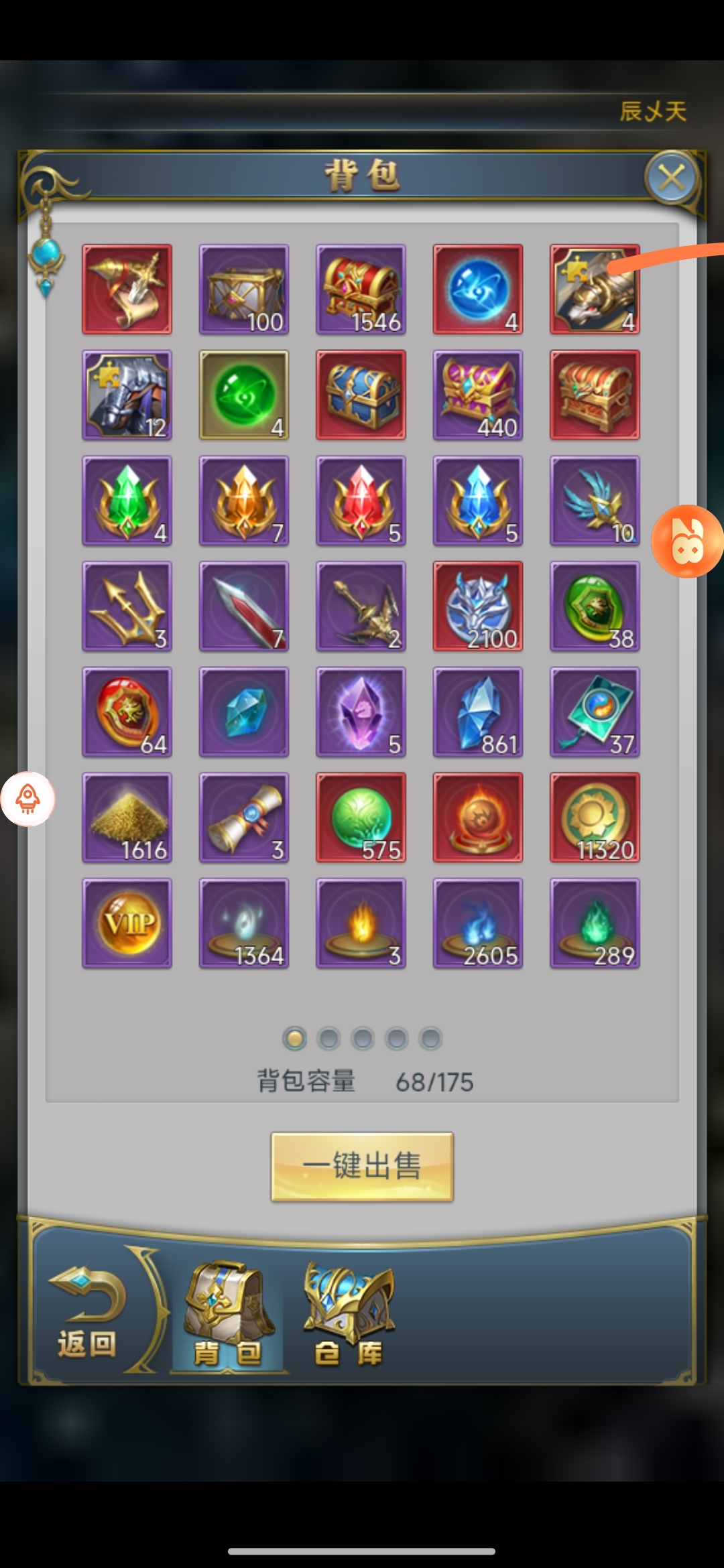Viewport: 724px width, 1568px height.
Task: Tap the VIP gold coin item
Action: (x=127, y=923)
